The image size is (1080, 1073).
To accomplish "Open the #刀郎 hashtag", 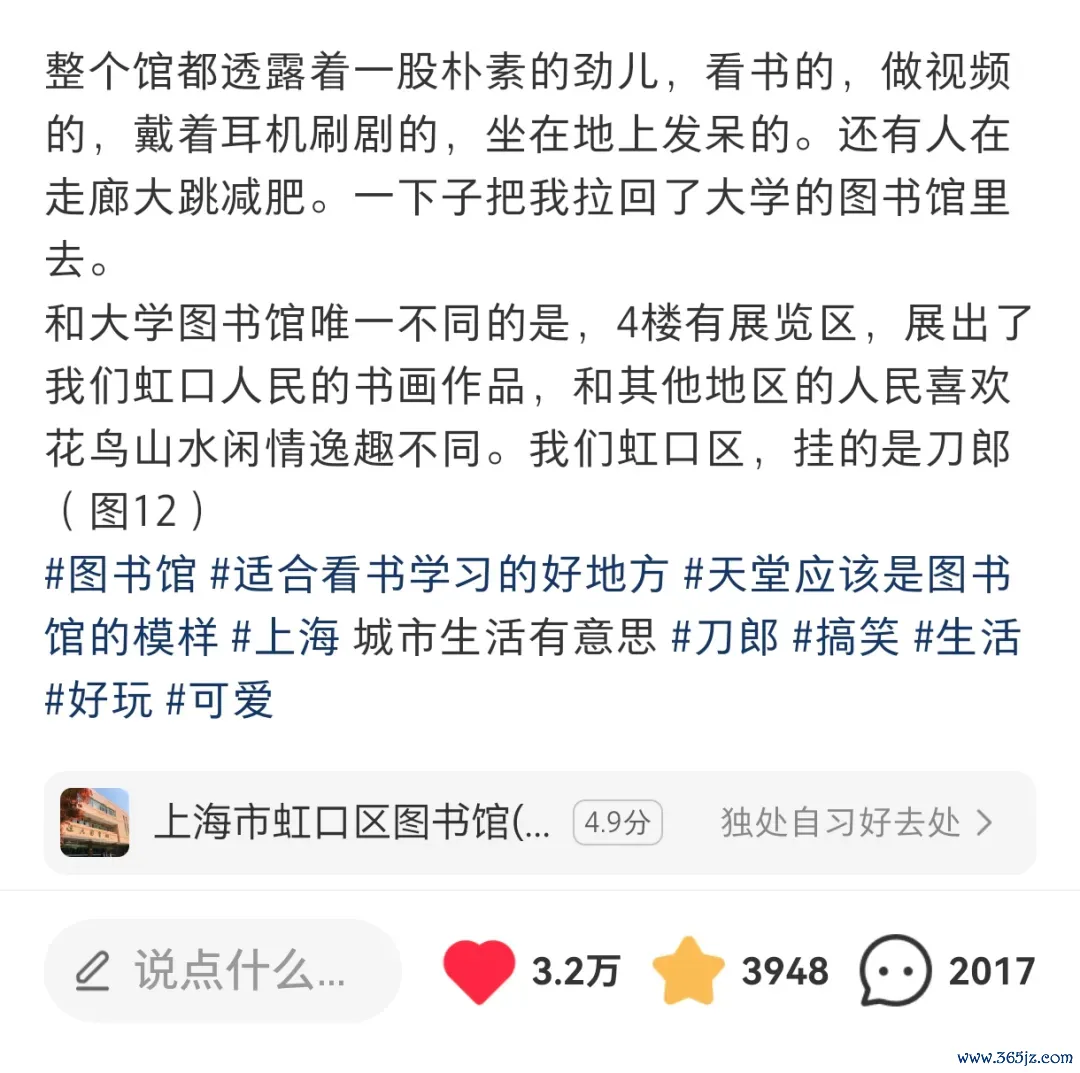I will [724, 637].
